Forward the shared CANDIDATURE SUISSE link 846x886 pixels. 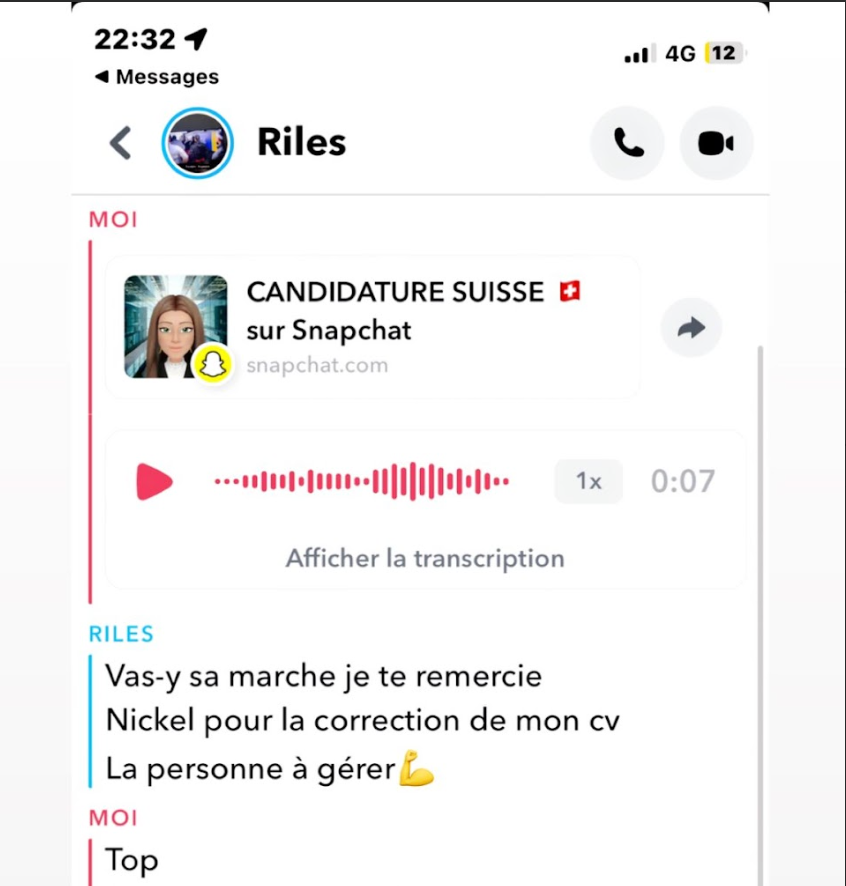(691, 327)
